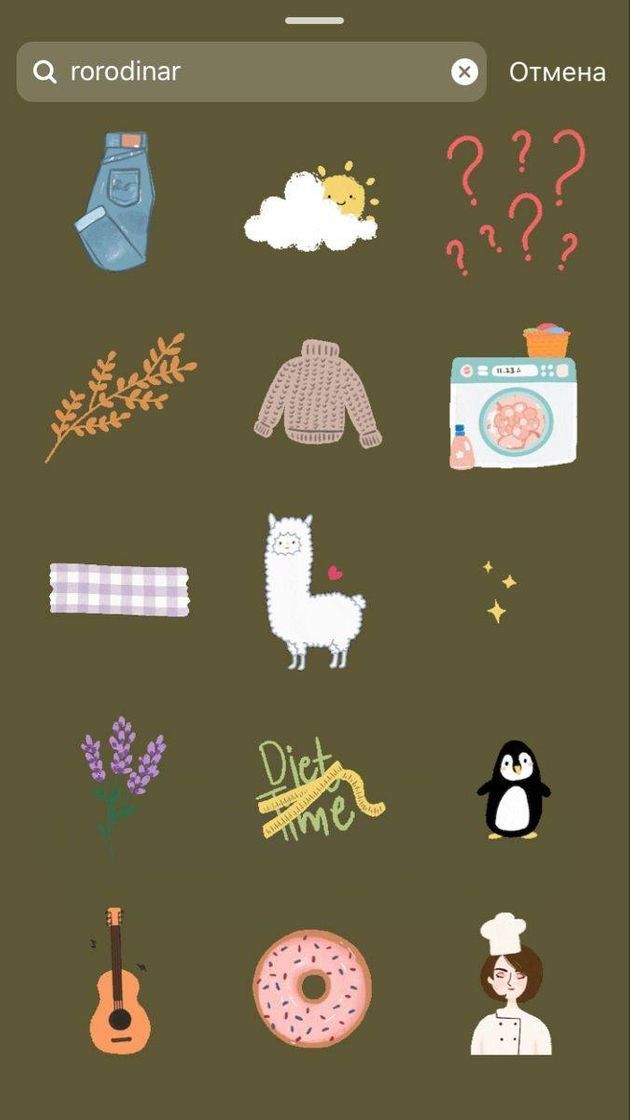Choose the purple gingham tape sticker
Image resolution: width=630 pixels, height=1120 pixels.
coord(120,588)
